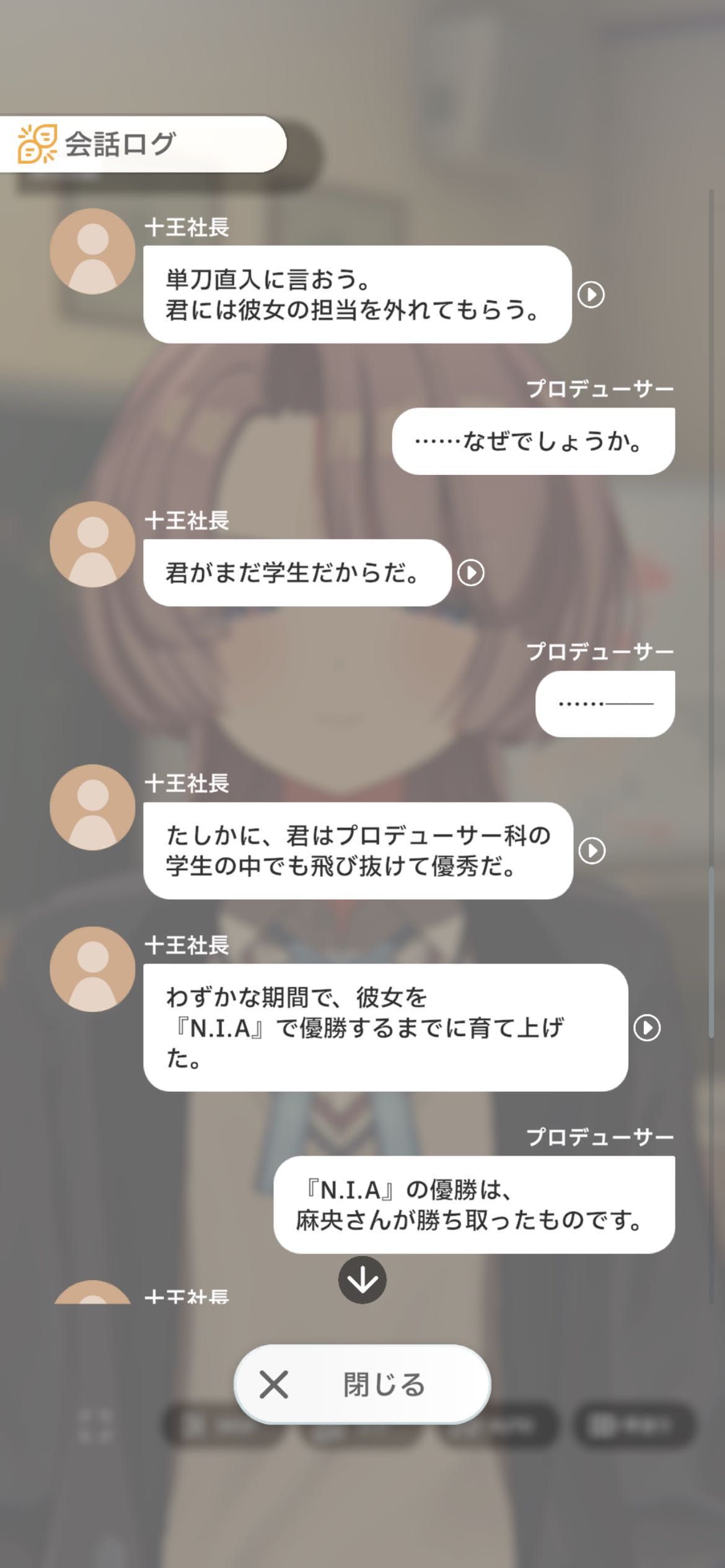The width and height of the screenshot is (725, 1568).
Task: Close the conversation log with 閉じる
Action: pyautogui.click(x=362, y=1385)
